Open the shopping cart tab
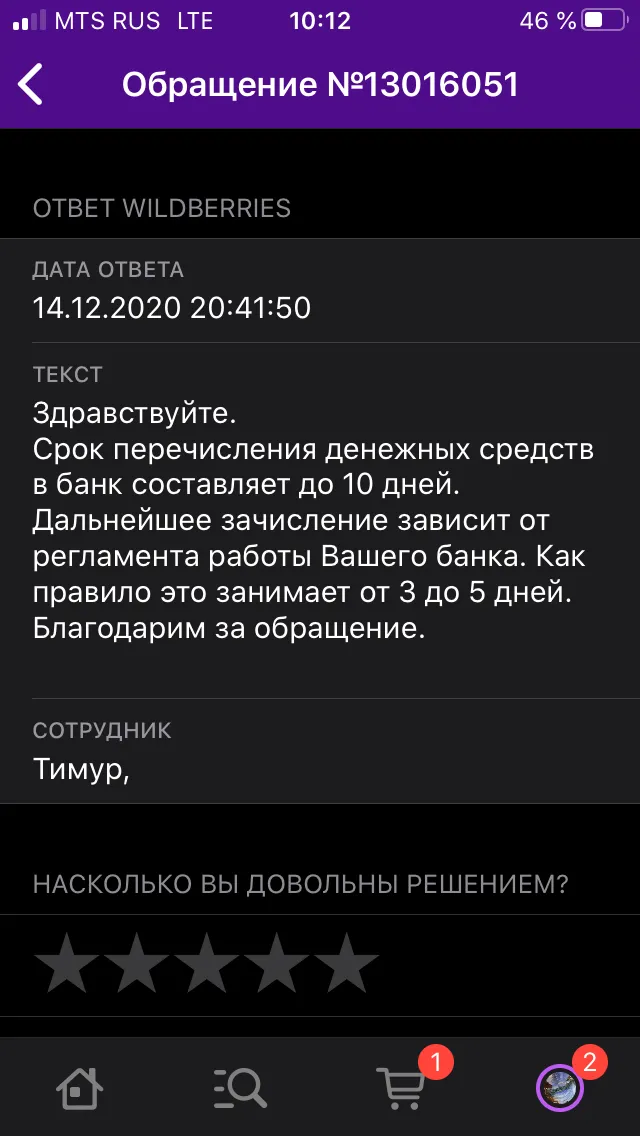Viewport: 640px width, 1136px height. pos(401,1087)
